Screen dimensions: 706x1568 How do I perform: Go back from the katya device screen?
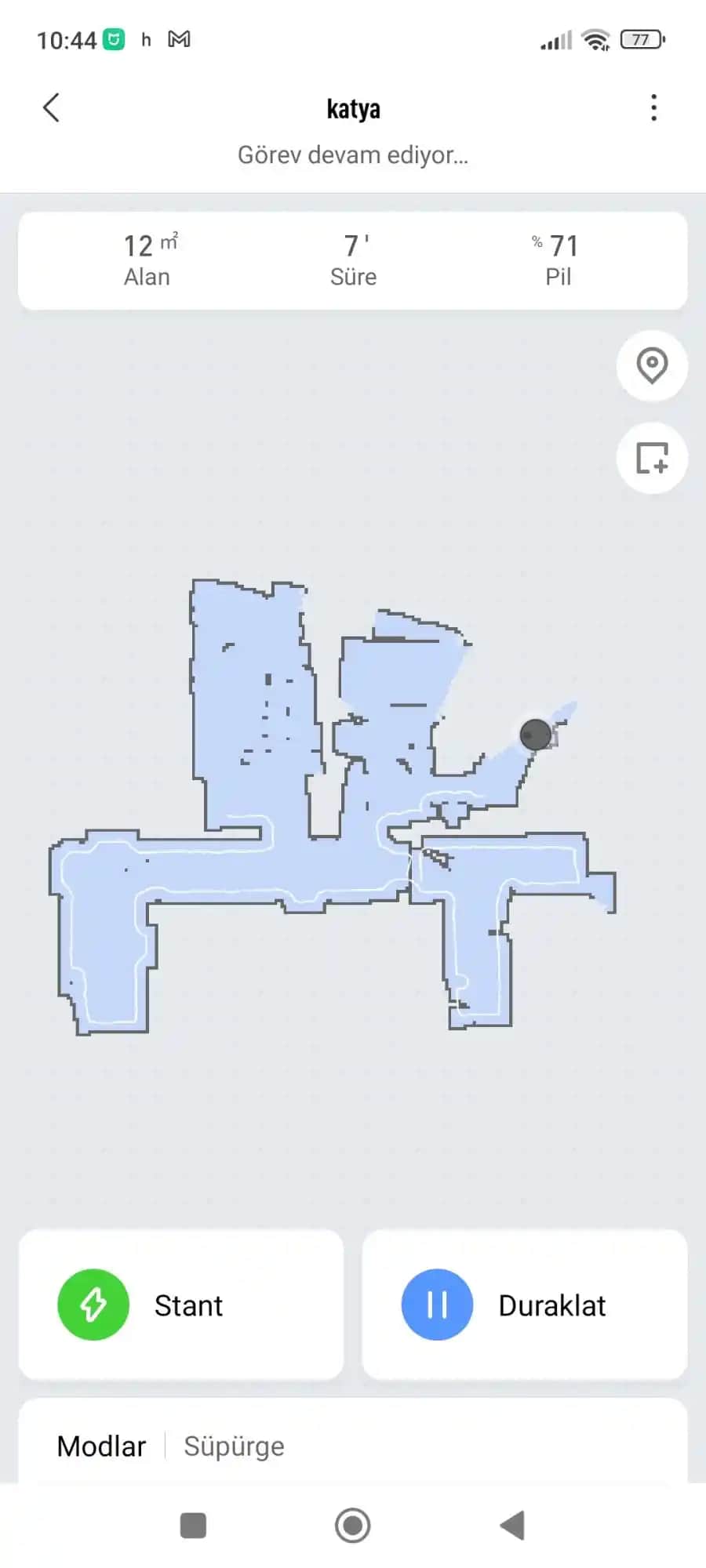click(x=52, y=108)
